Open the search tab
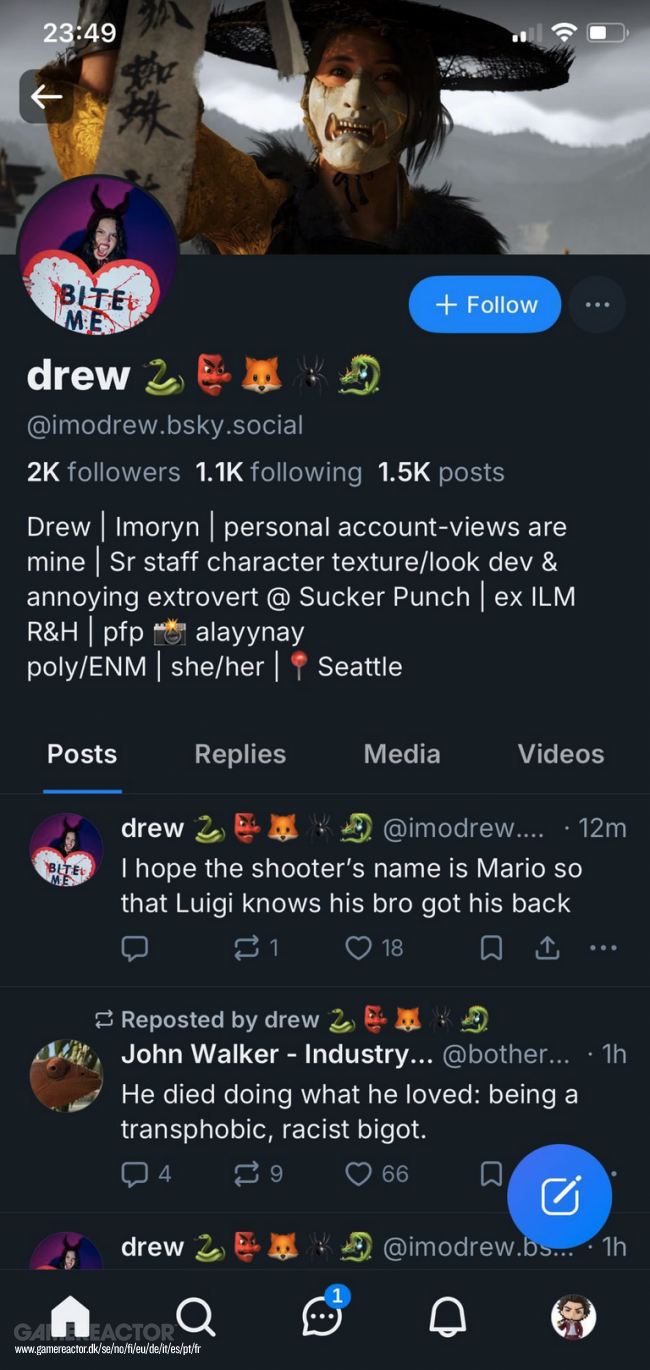The image size is (650, 1370). [x=195, y=1318]
